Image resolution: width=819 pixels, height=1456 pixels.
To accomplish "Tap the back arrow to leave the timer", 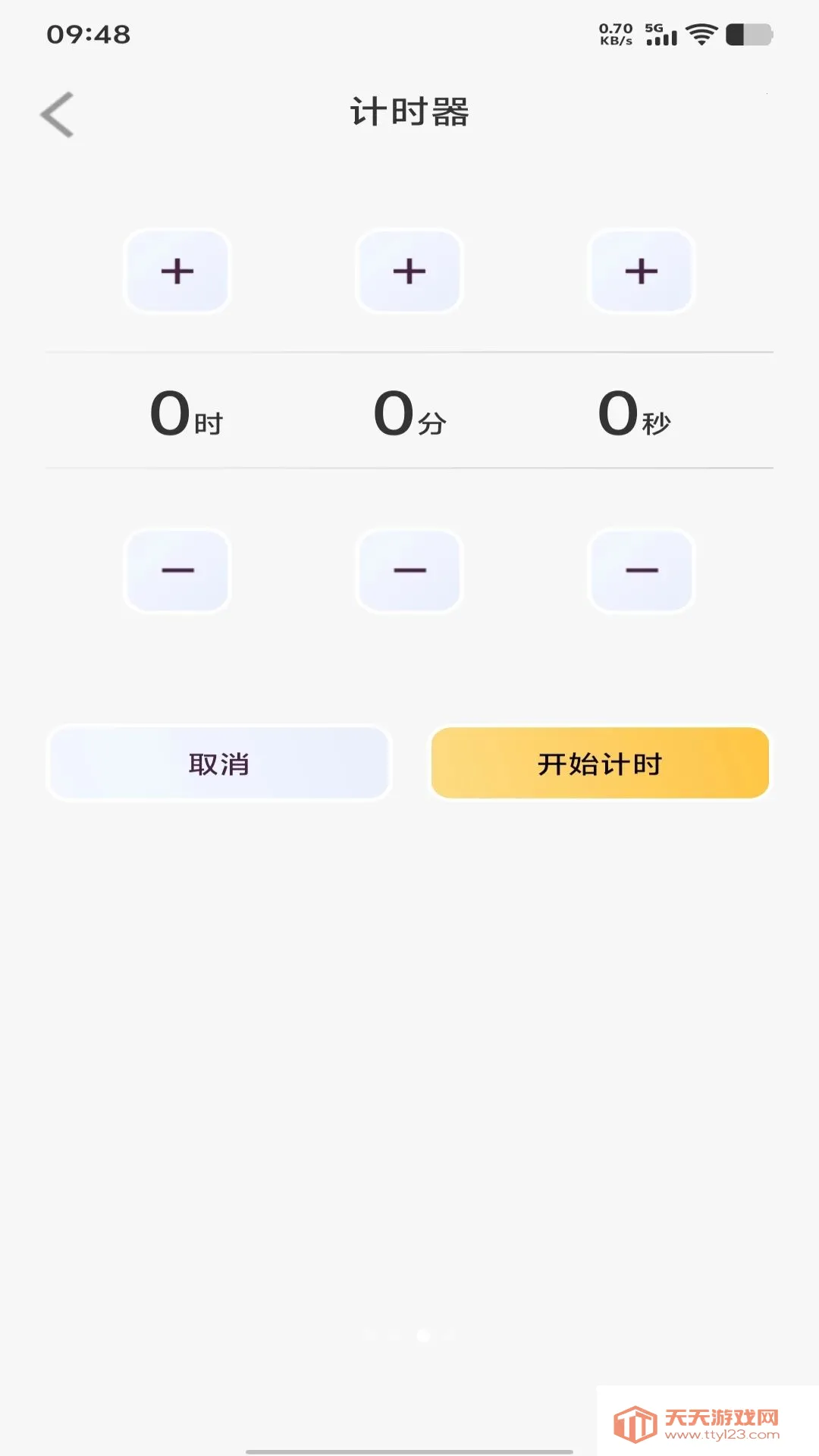I will 57,114.
